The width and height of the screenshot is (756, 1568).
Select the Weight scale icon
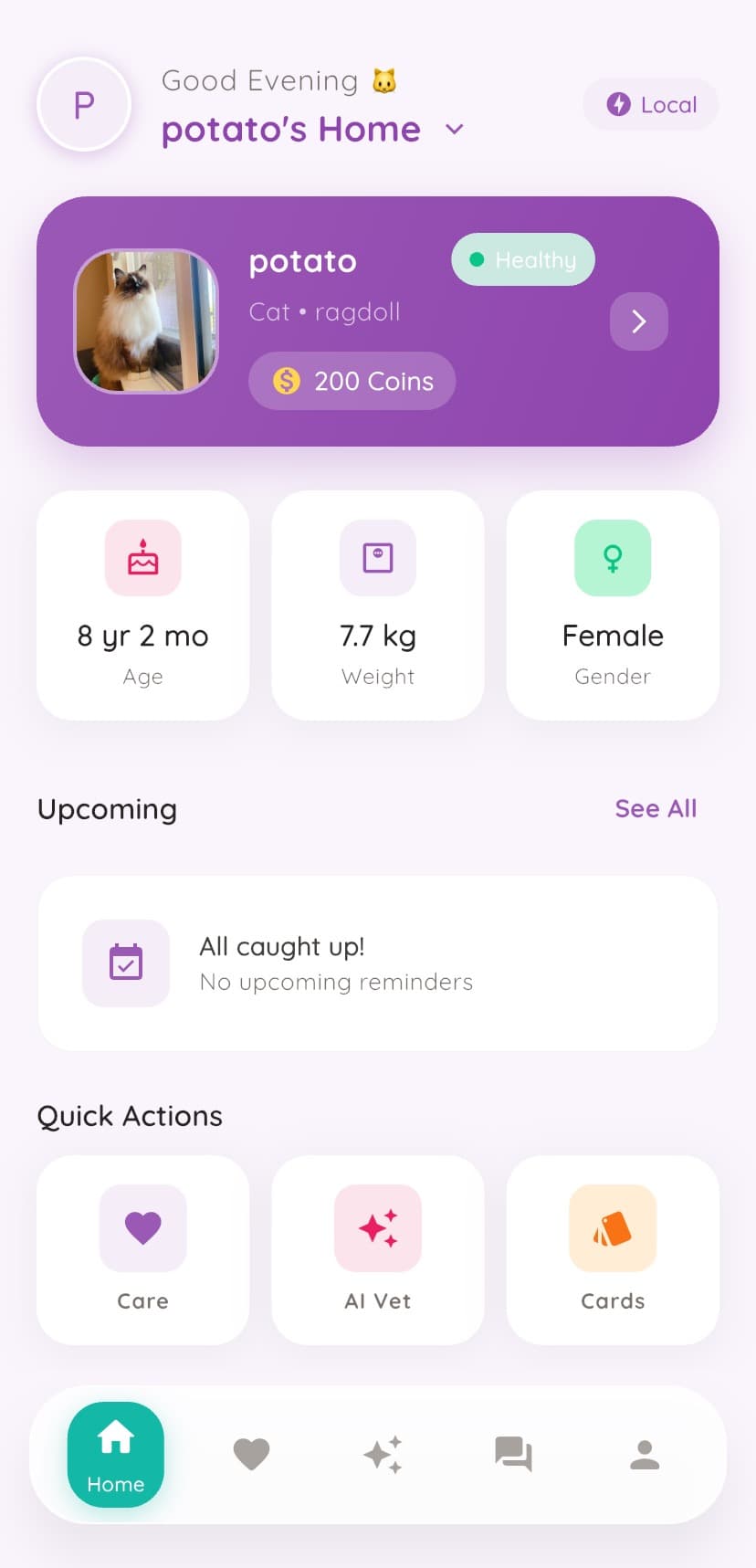click(x=377, y=558)
